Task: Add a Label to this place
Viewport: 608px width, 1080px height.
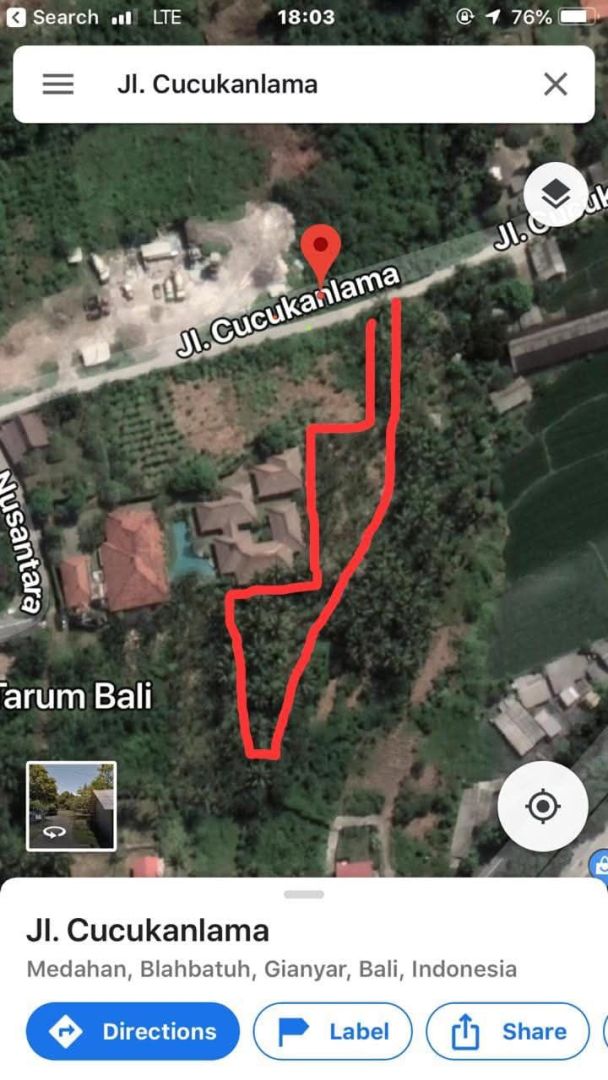Action: coord(332,1031)
